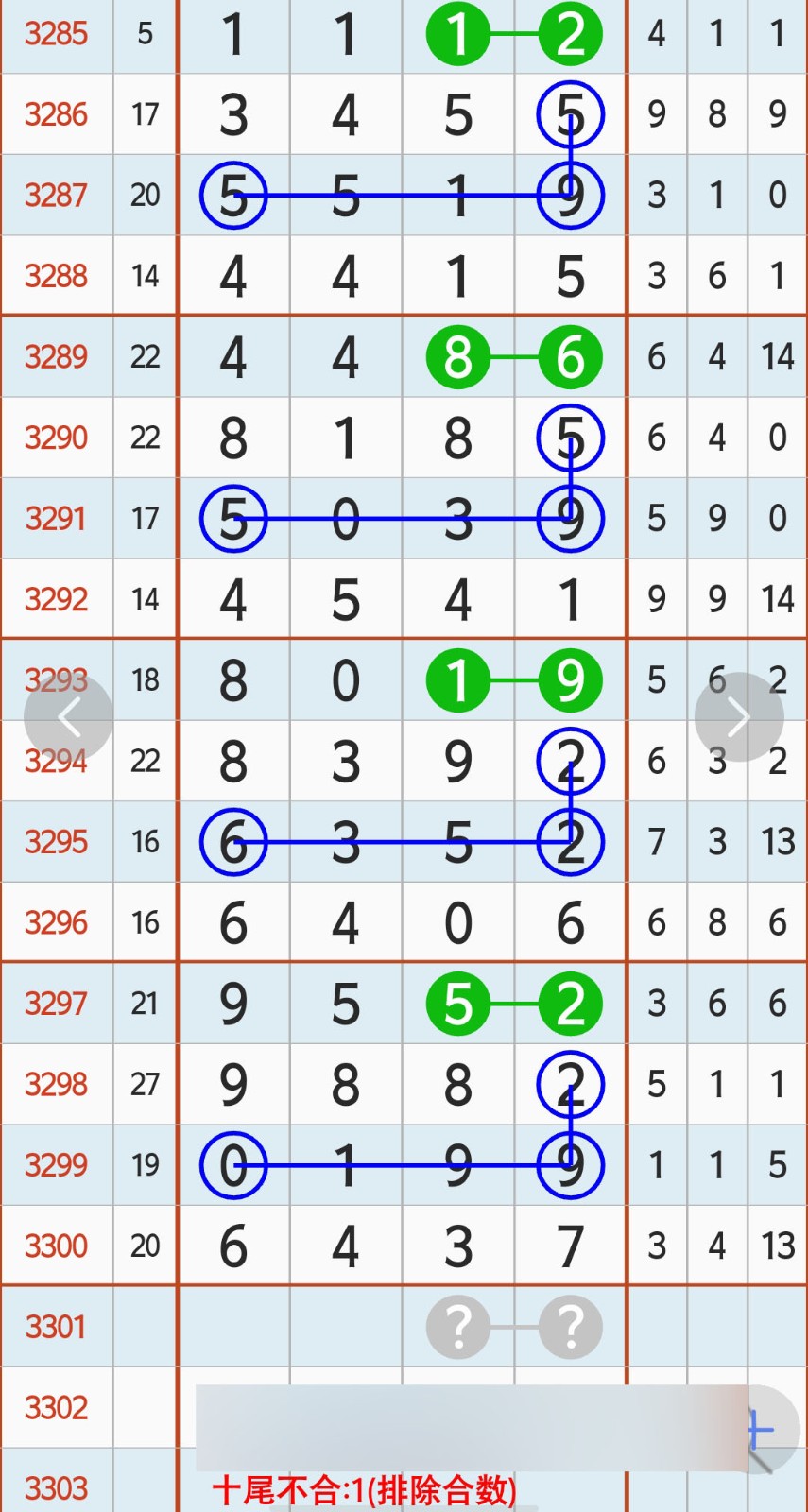Screen dimensions: 808x1512
Task: Go to the previous image
Action: (68, 717)
